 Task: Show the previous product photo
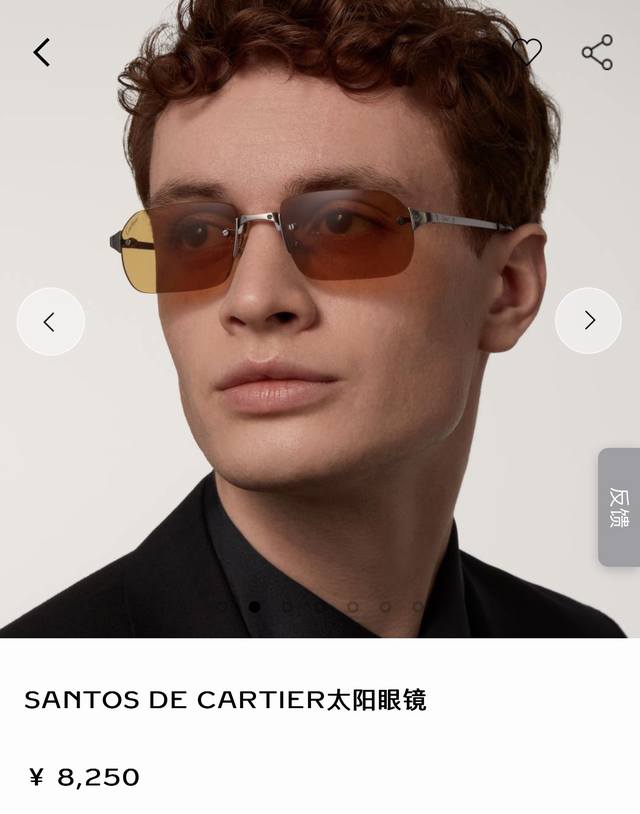click(x=50, y=321)
